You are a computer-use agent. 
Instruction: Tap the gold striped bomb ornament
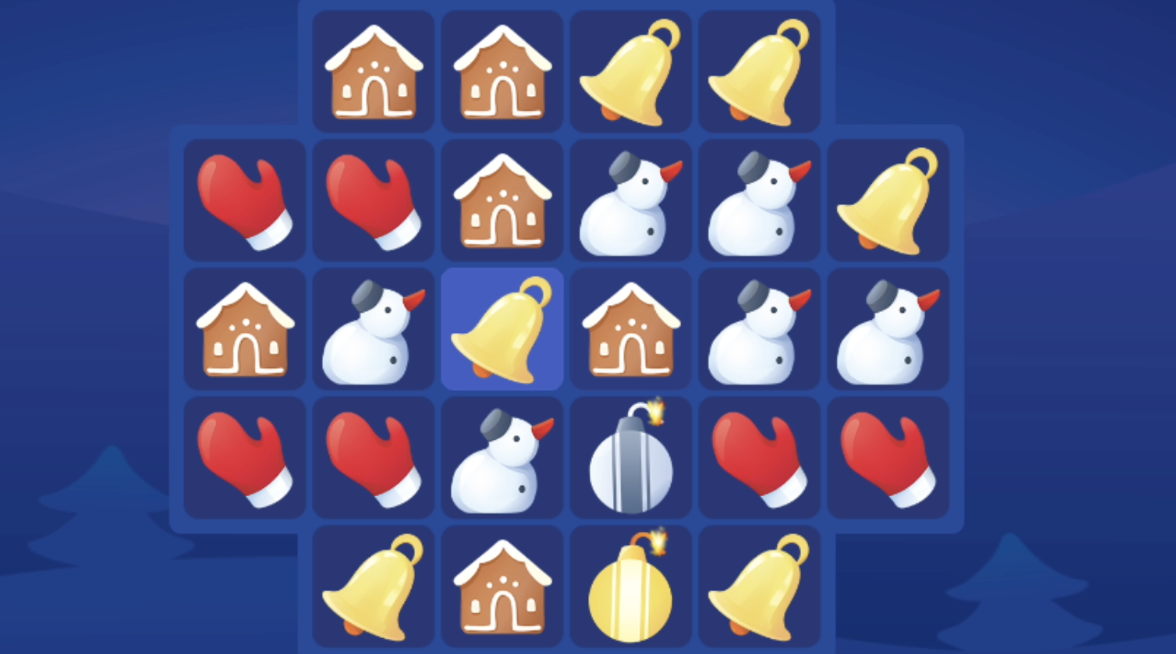coord(631,587)
